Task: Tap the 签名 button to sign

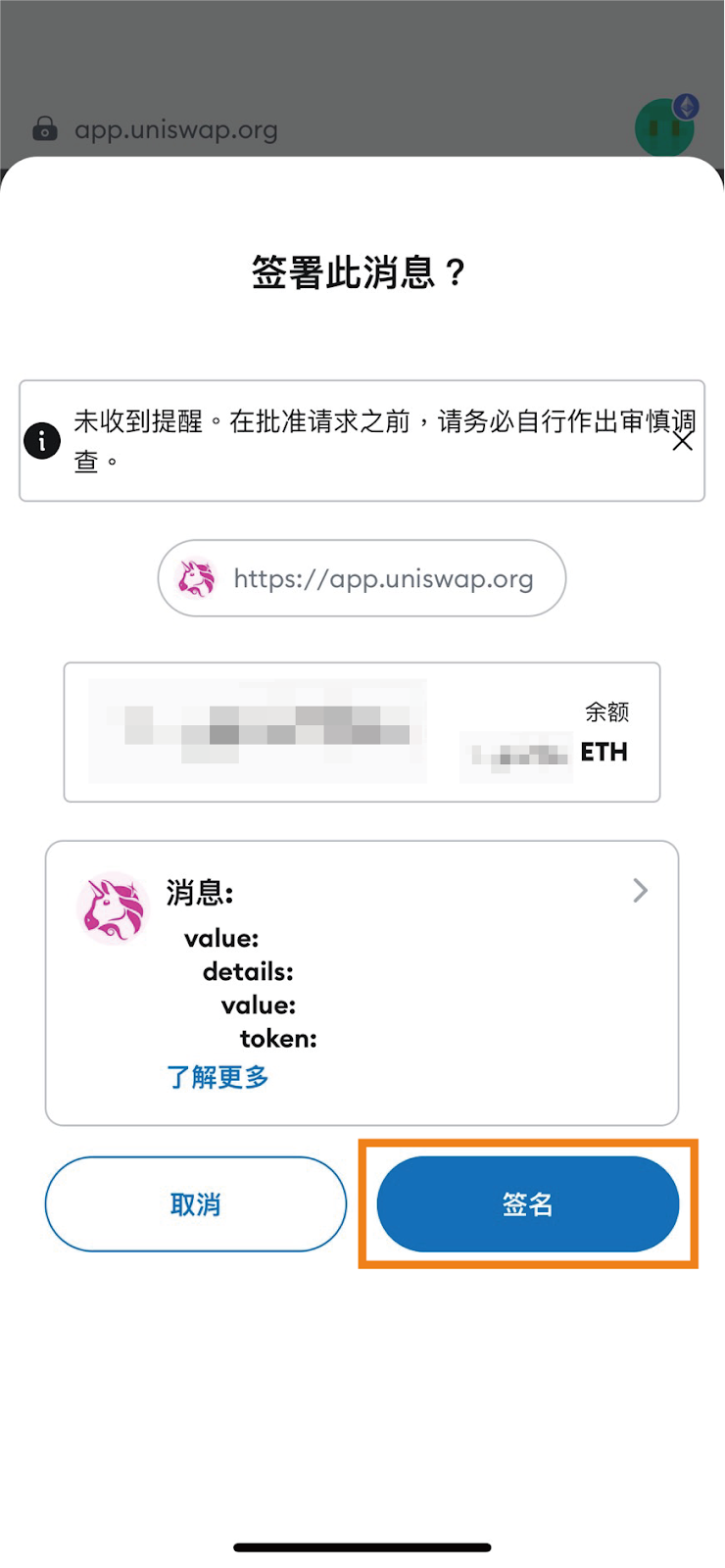Action: [527, 1203]
